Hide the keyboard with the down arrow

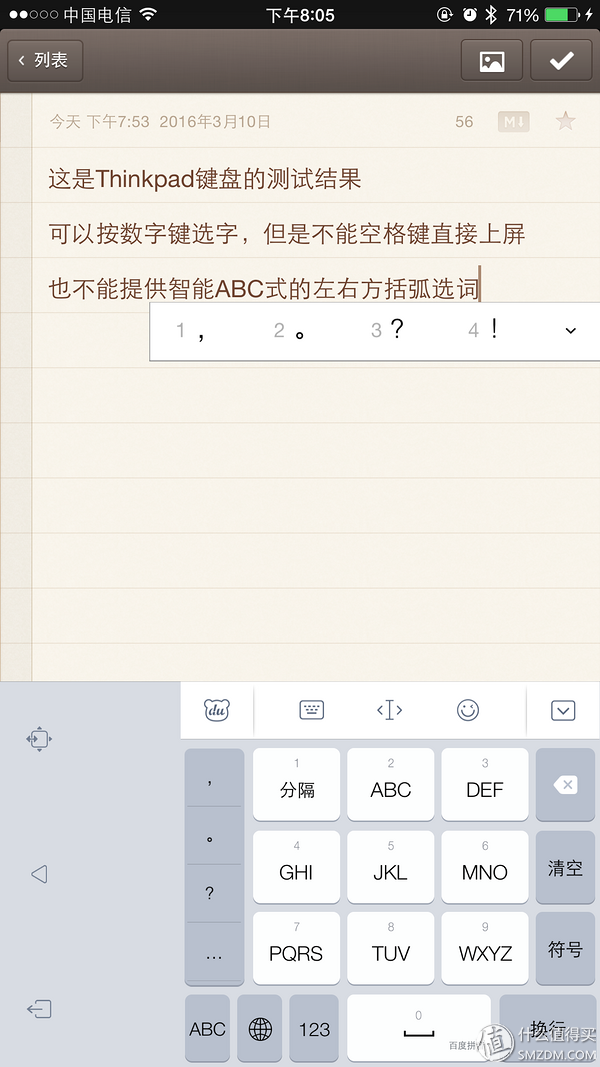[563, 710]
